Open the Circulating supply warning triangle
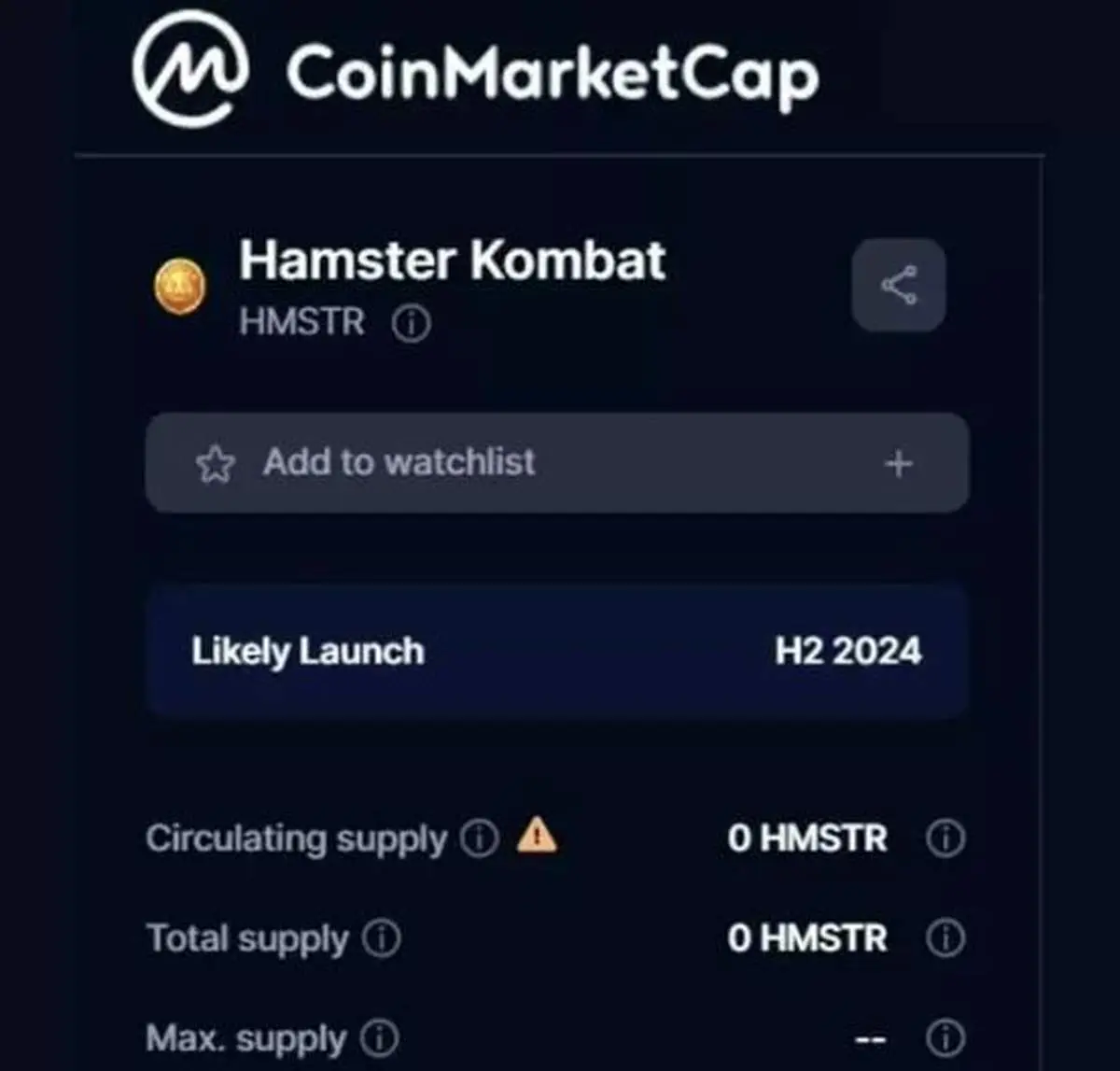The width and height of the screenshot is (1120, 1071). point(537,835)
